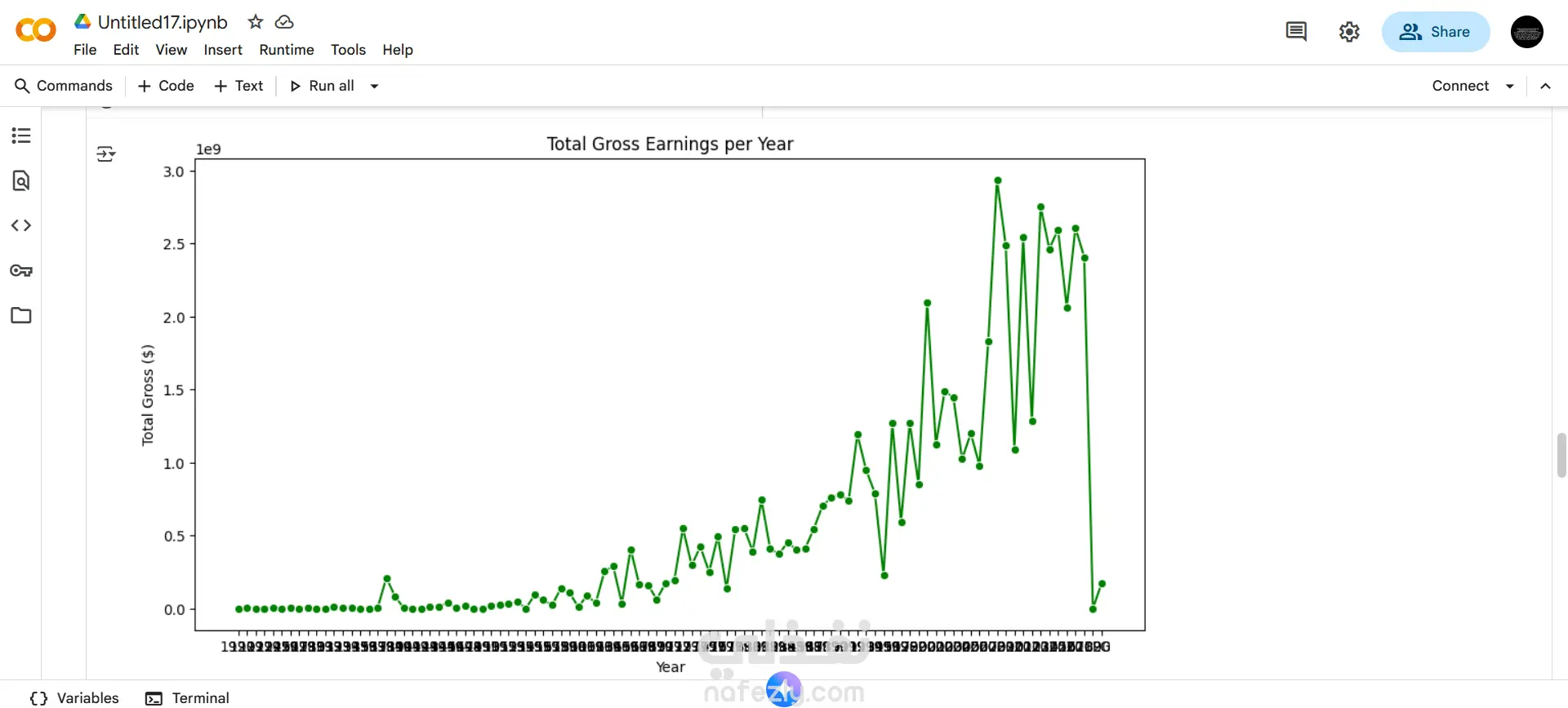1568x708 pixels.
Task: Open the Tools menu
Action: click(x=348, y=50)
